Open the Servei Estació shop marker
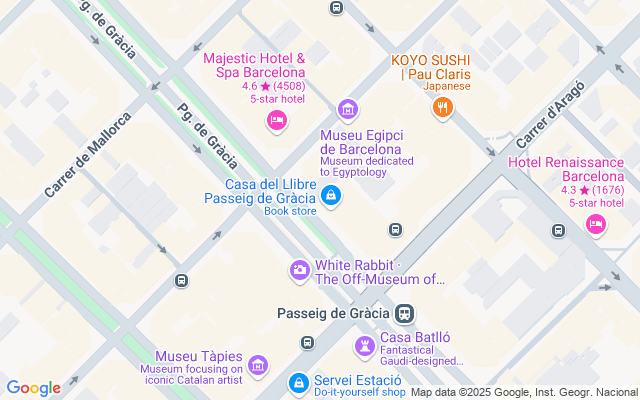This screenshot has height=400, width=640. coord(298,382)
